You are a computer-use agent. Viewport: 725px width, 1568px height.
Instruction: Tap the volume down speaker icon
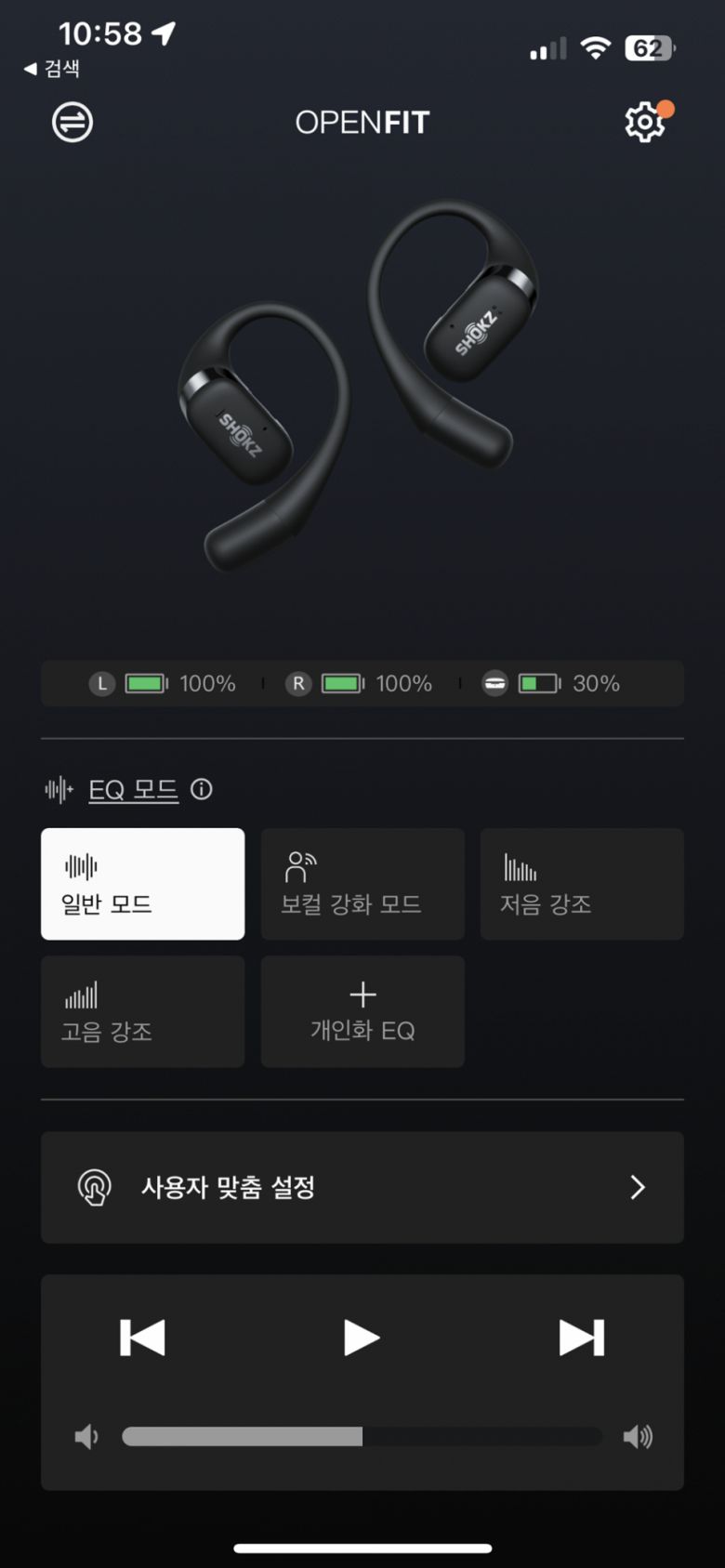coord(86,1436)
